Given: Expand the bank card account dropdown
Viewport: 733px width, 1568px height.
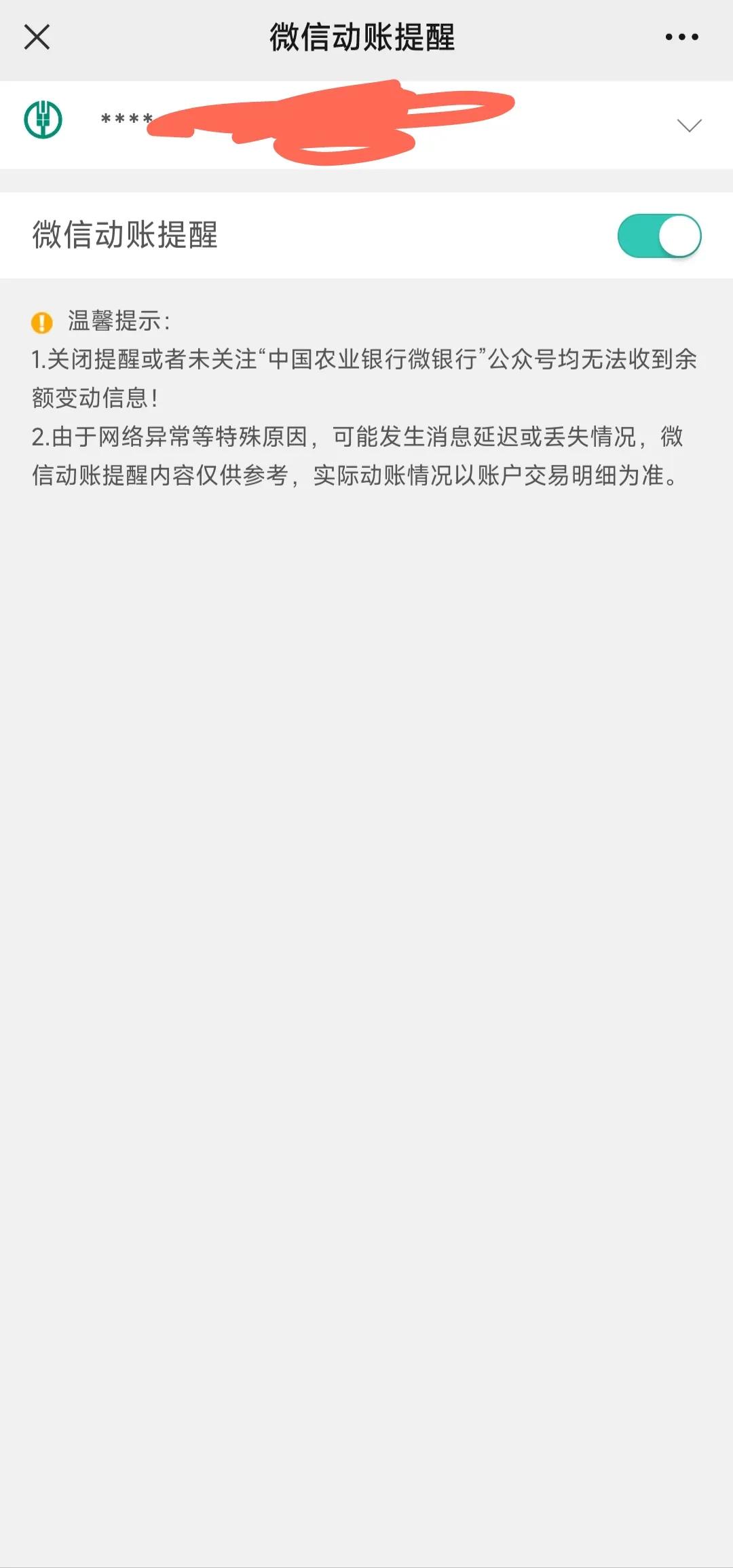Looking at the screenshot, I should coord(689,125).
